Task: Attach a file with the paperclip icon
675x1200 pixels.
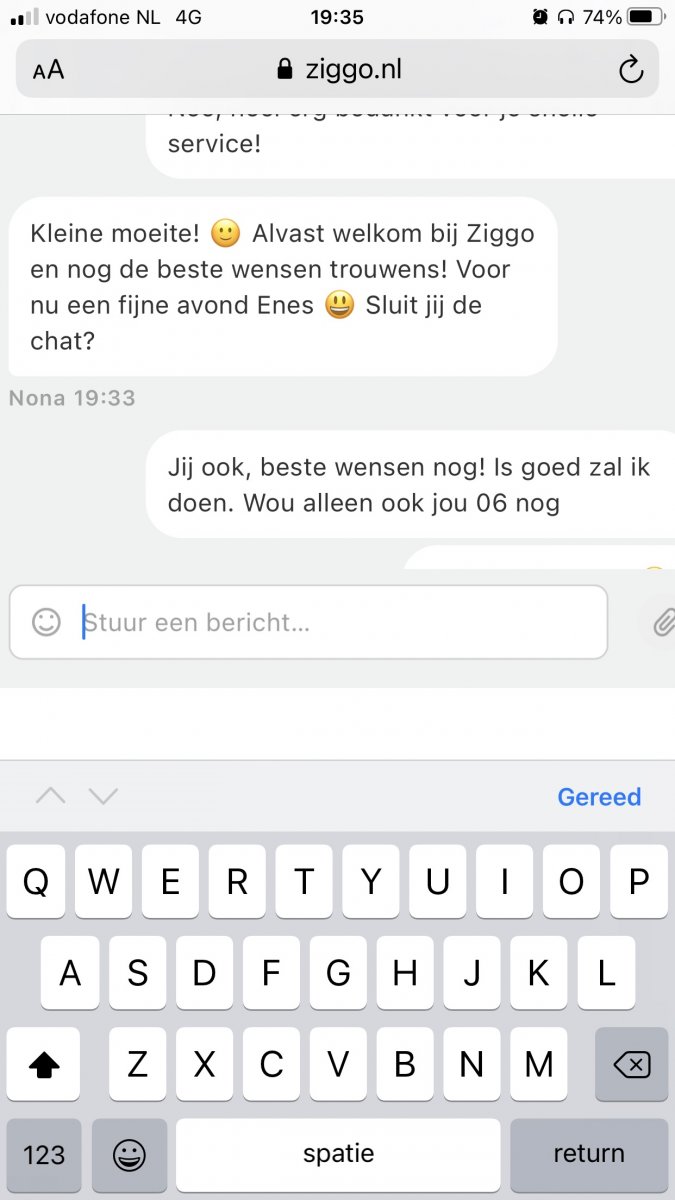Action: point(662,624)
